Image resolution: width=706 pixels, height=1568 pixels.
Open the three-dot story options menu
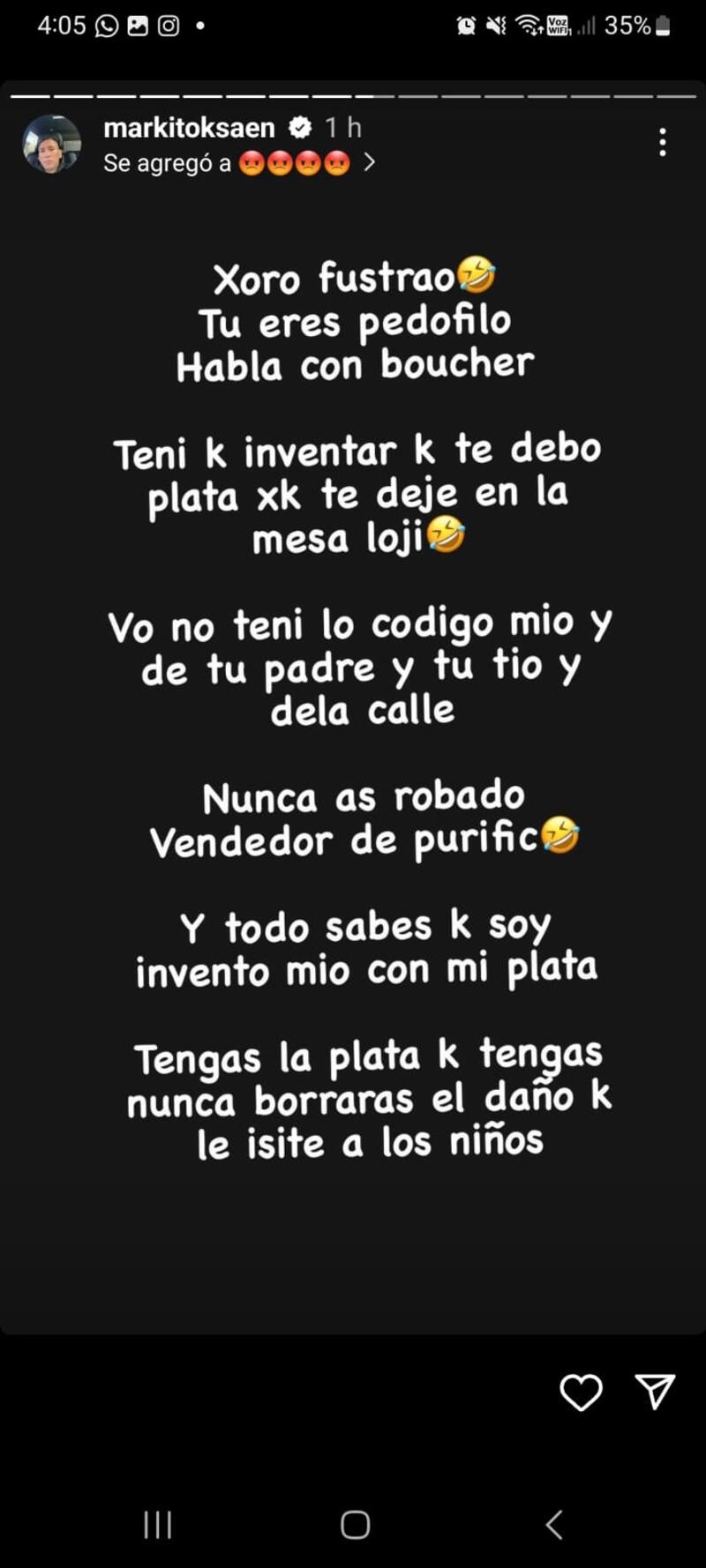tap(662, 143)
